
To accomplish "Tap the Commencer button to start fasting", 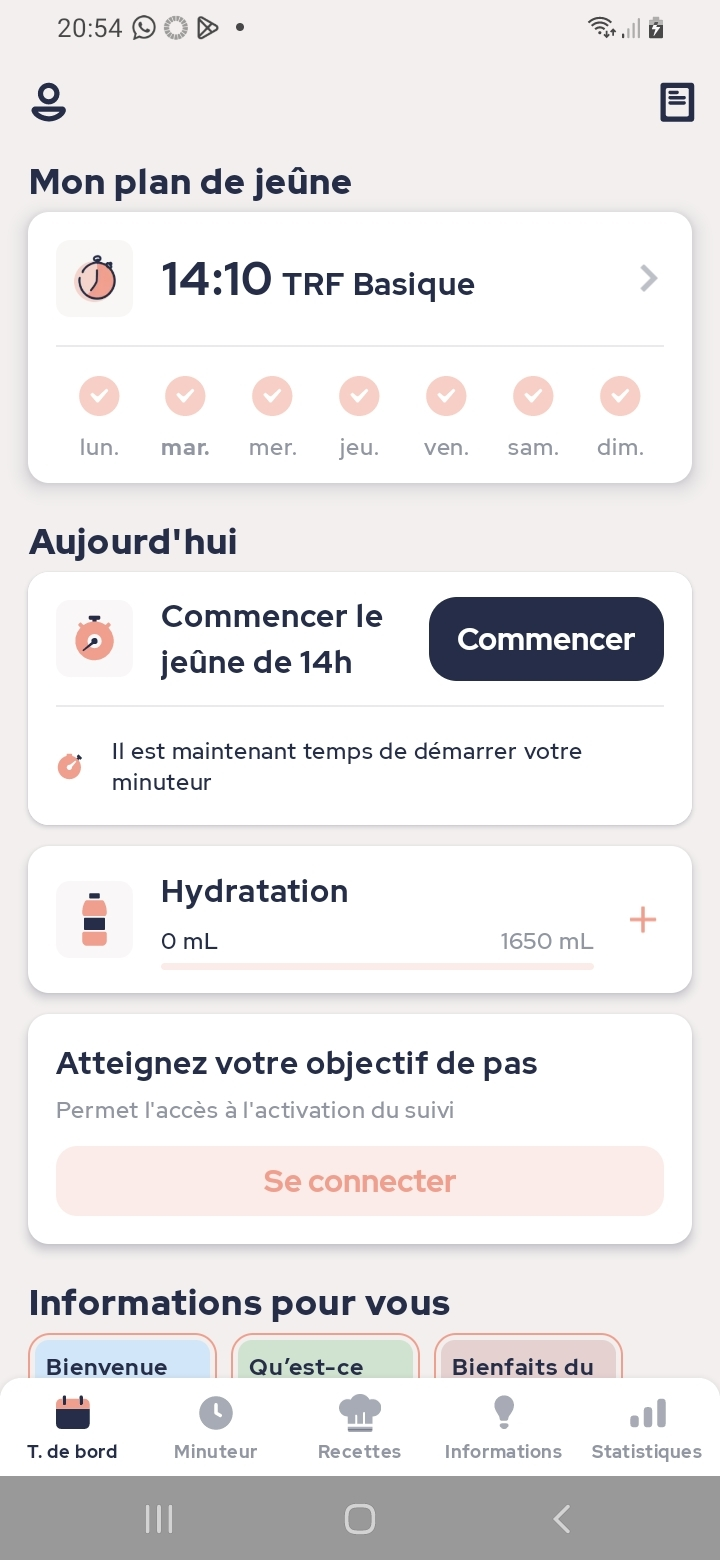I will (x=546, y=639).
